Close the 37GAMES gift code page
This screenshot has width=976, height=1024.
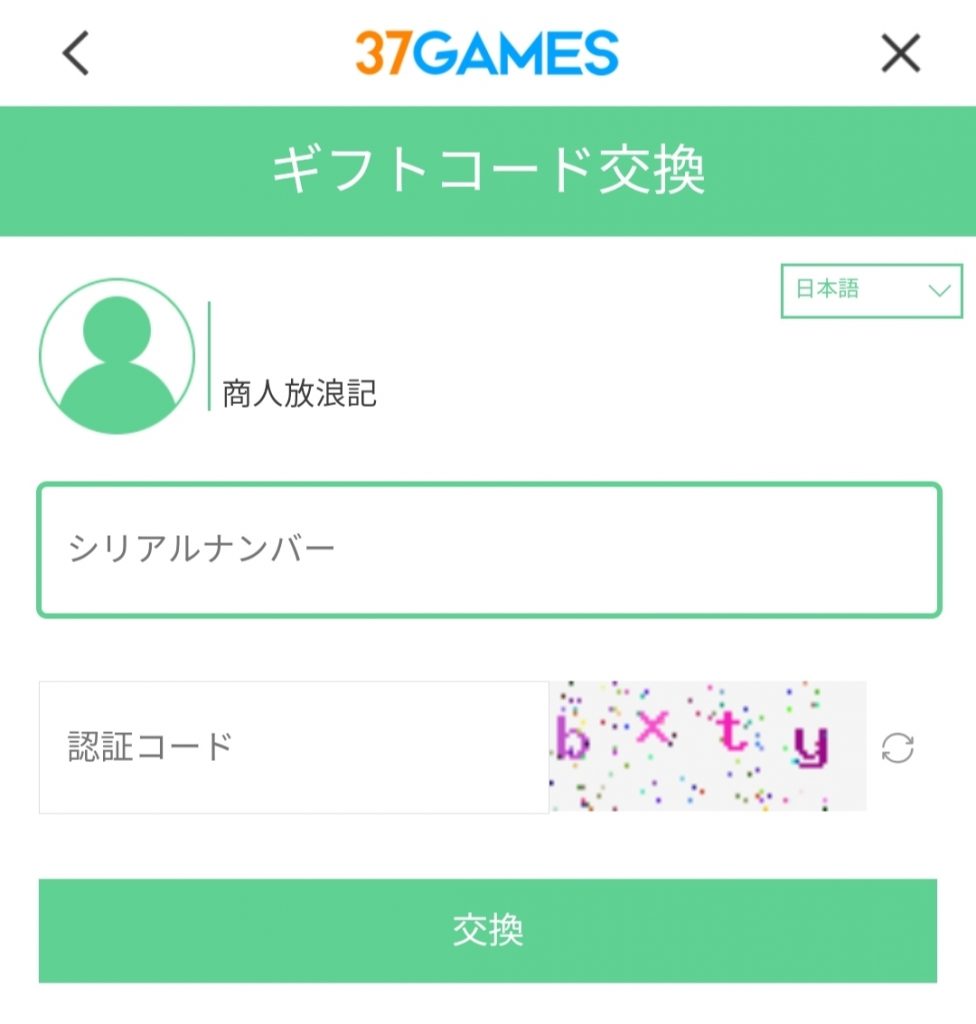click(900, 53)
